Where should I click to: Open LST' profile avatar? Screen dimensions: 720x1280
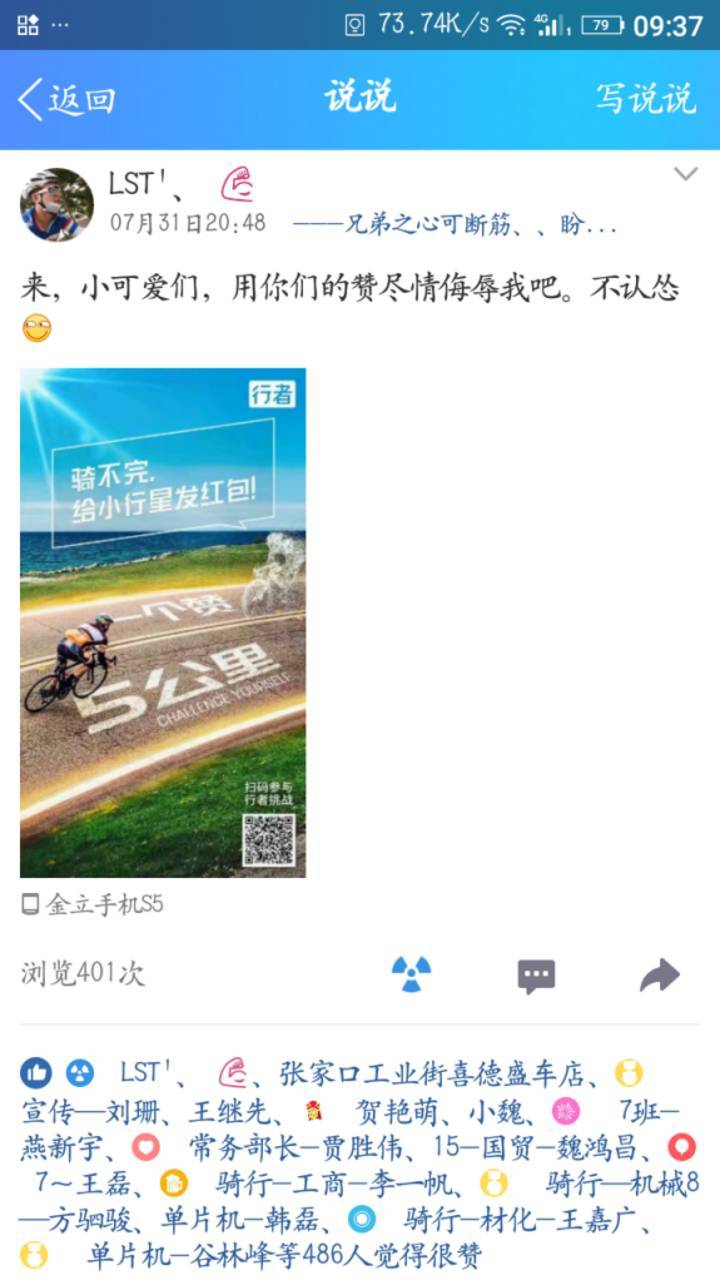pyautogui.click(x=57, y=204)
